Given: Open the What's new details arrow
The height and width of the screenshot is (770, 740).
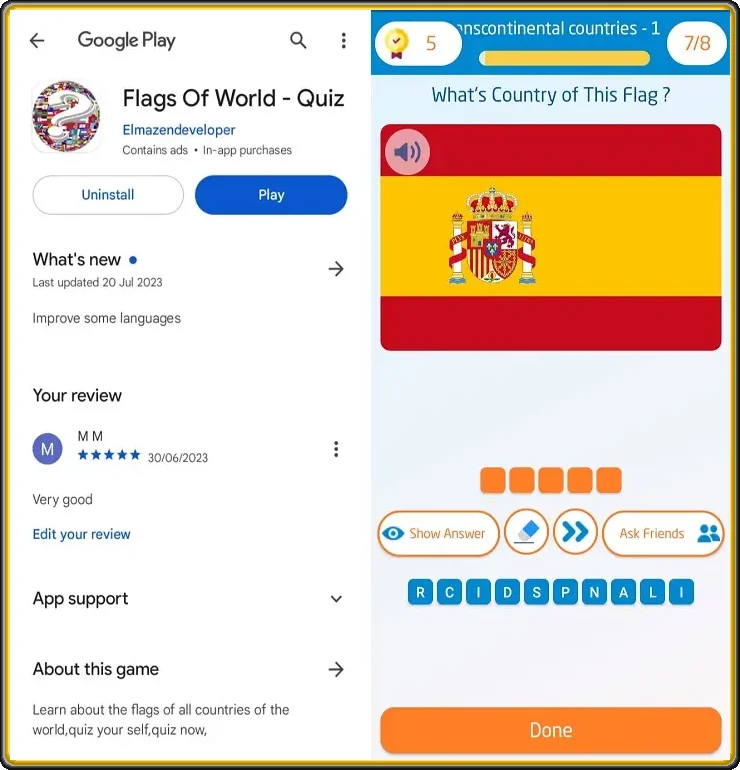Looking at the screenshot, I should point(336,269).
